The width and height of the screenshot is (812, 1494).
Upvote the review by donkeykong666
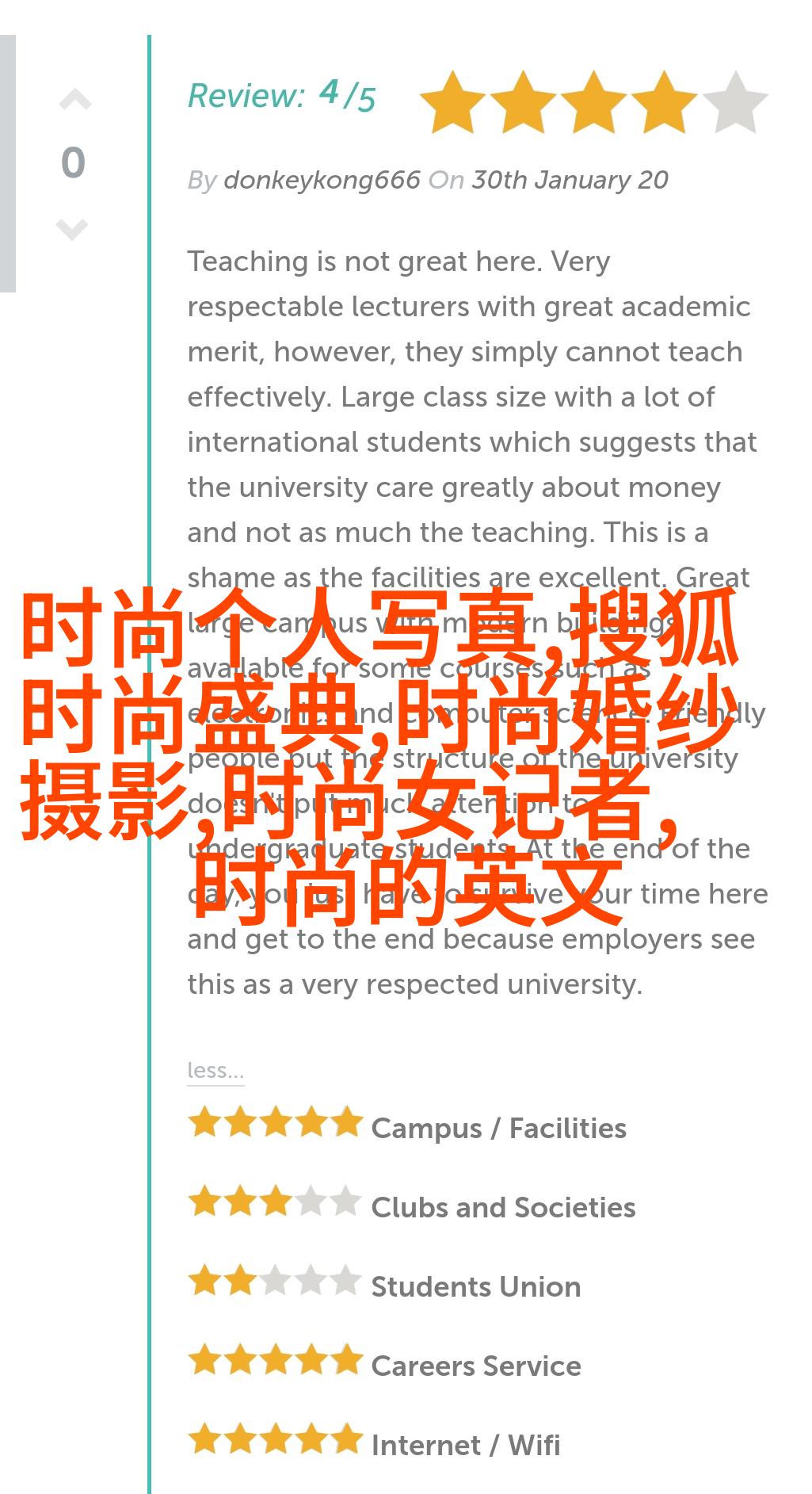tap(74, 101)
